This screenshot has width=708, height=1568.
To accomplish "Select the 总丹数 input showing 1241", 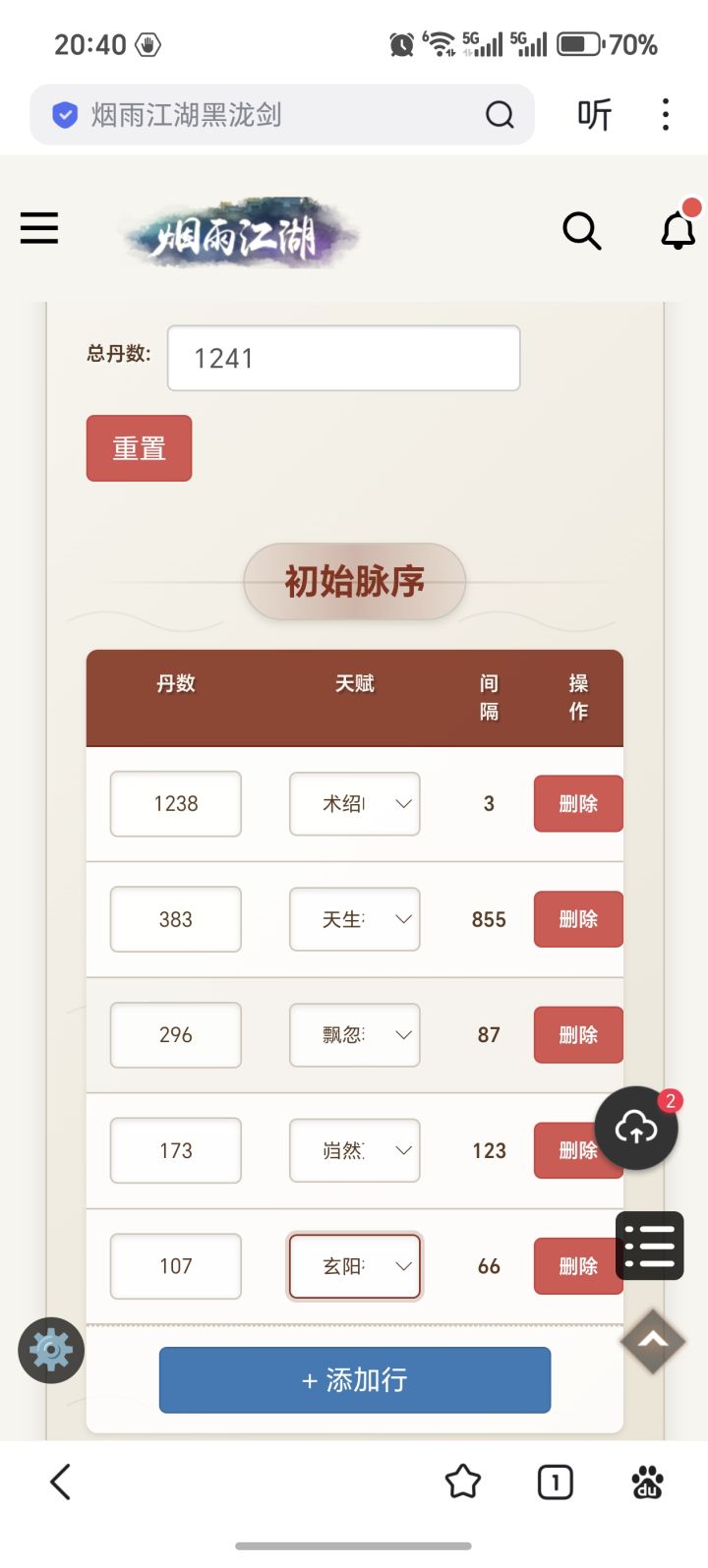I will click(343, 357).
